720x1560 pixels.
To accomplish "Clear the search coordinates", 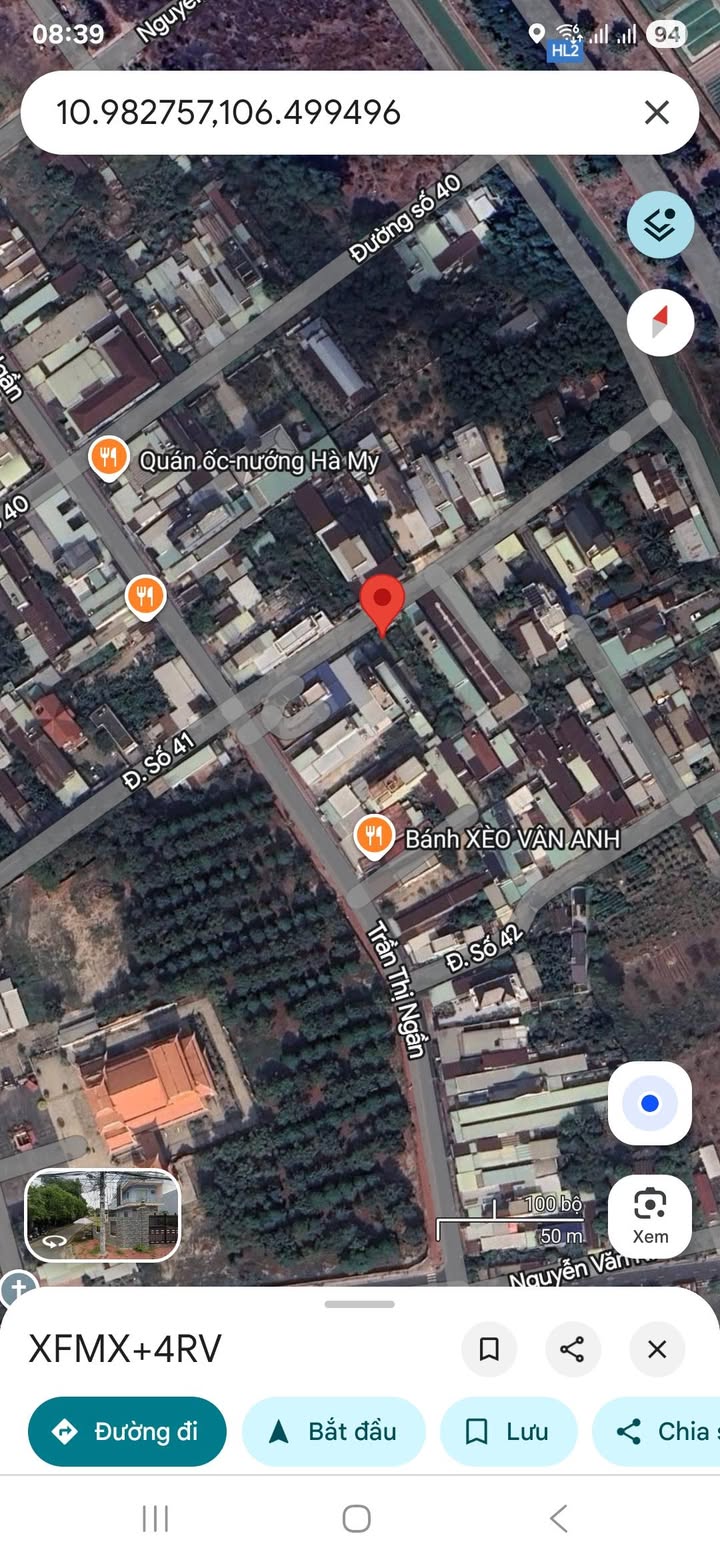I will (656, 112).
